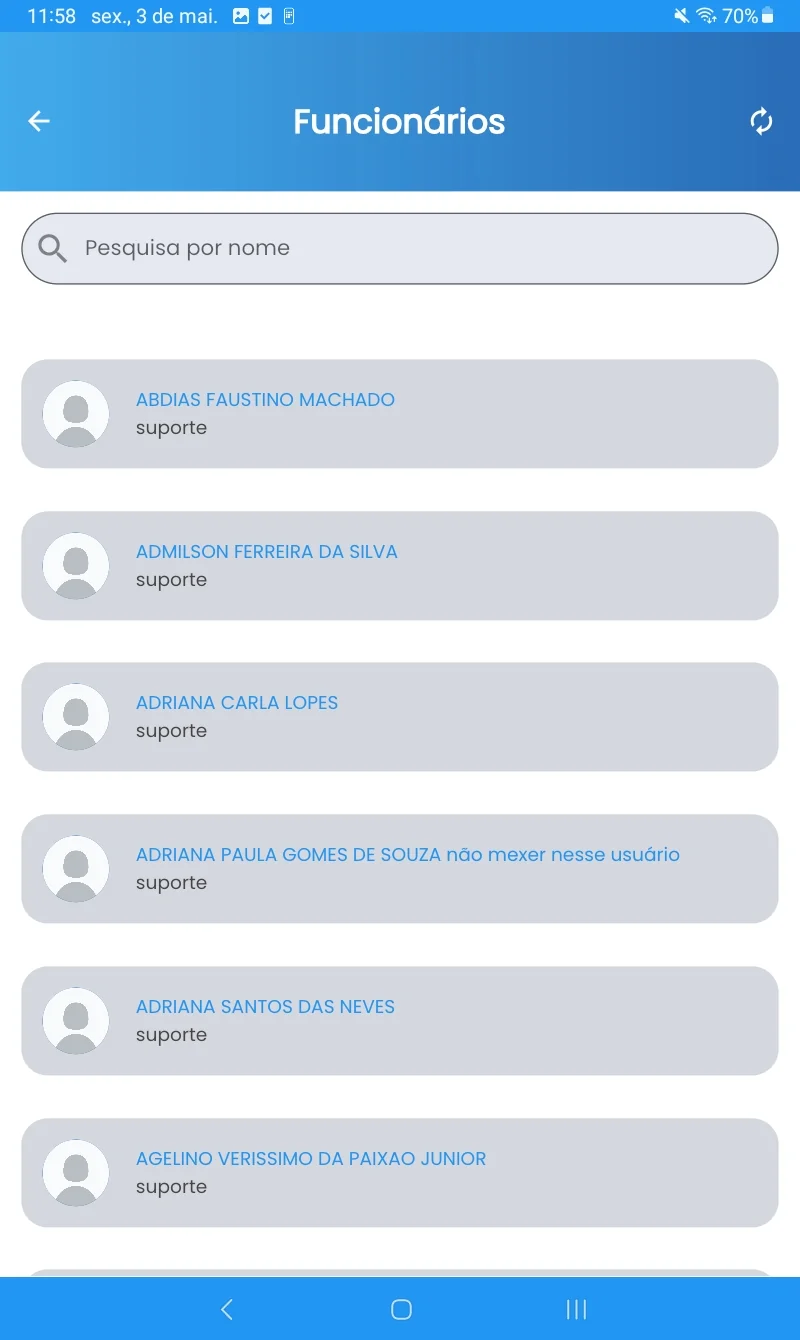This screenshot has height=1340, width=800.
Task: Select the ADRIANA SANTOS DAS NEVES employee entry
Action: 400,1020
